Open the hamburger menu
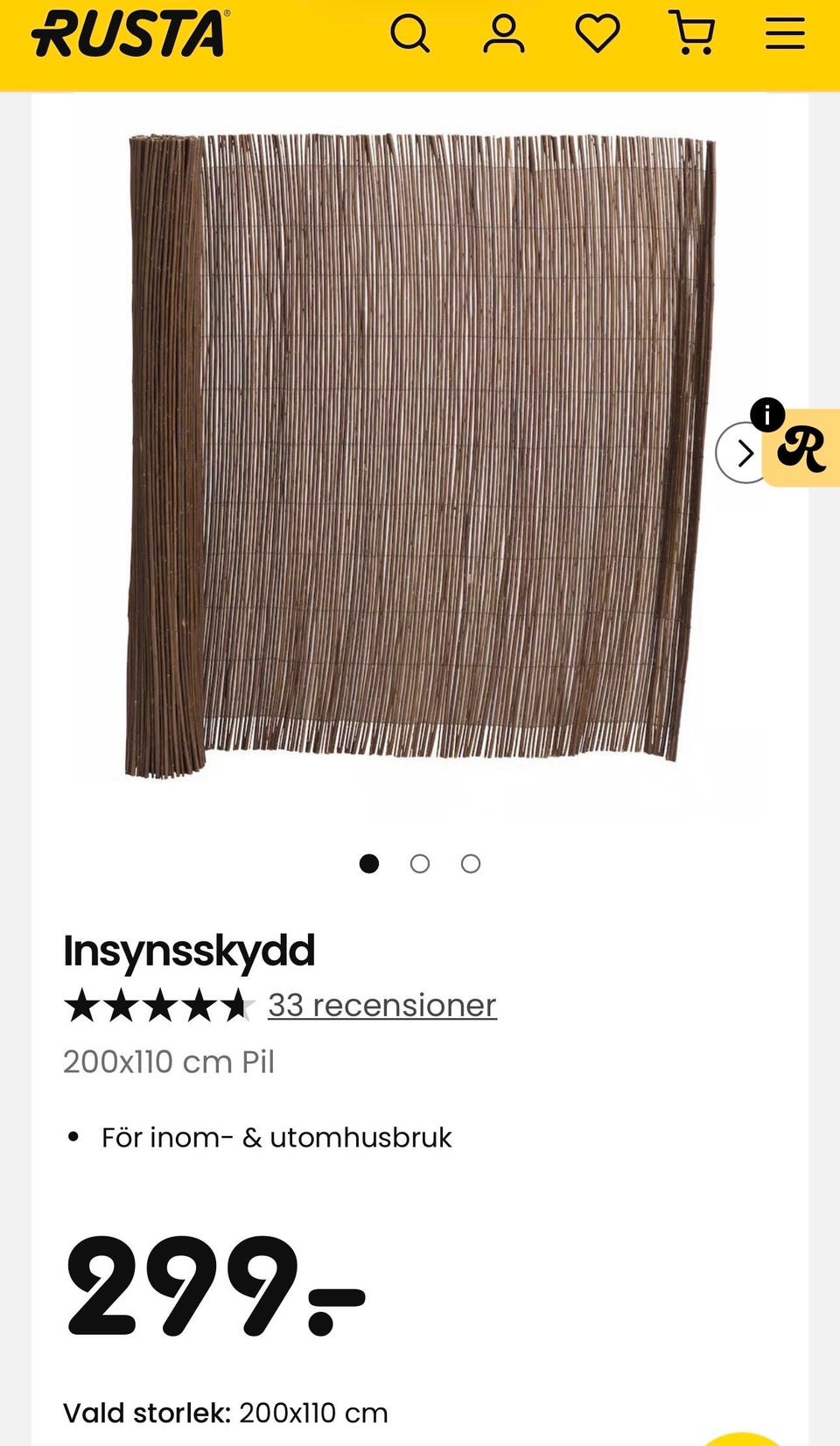Image resolution: width=840 pixels, height=1446 pixels. [x=785, y=34]
